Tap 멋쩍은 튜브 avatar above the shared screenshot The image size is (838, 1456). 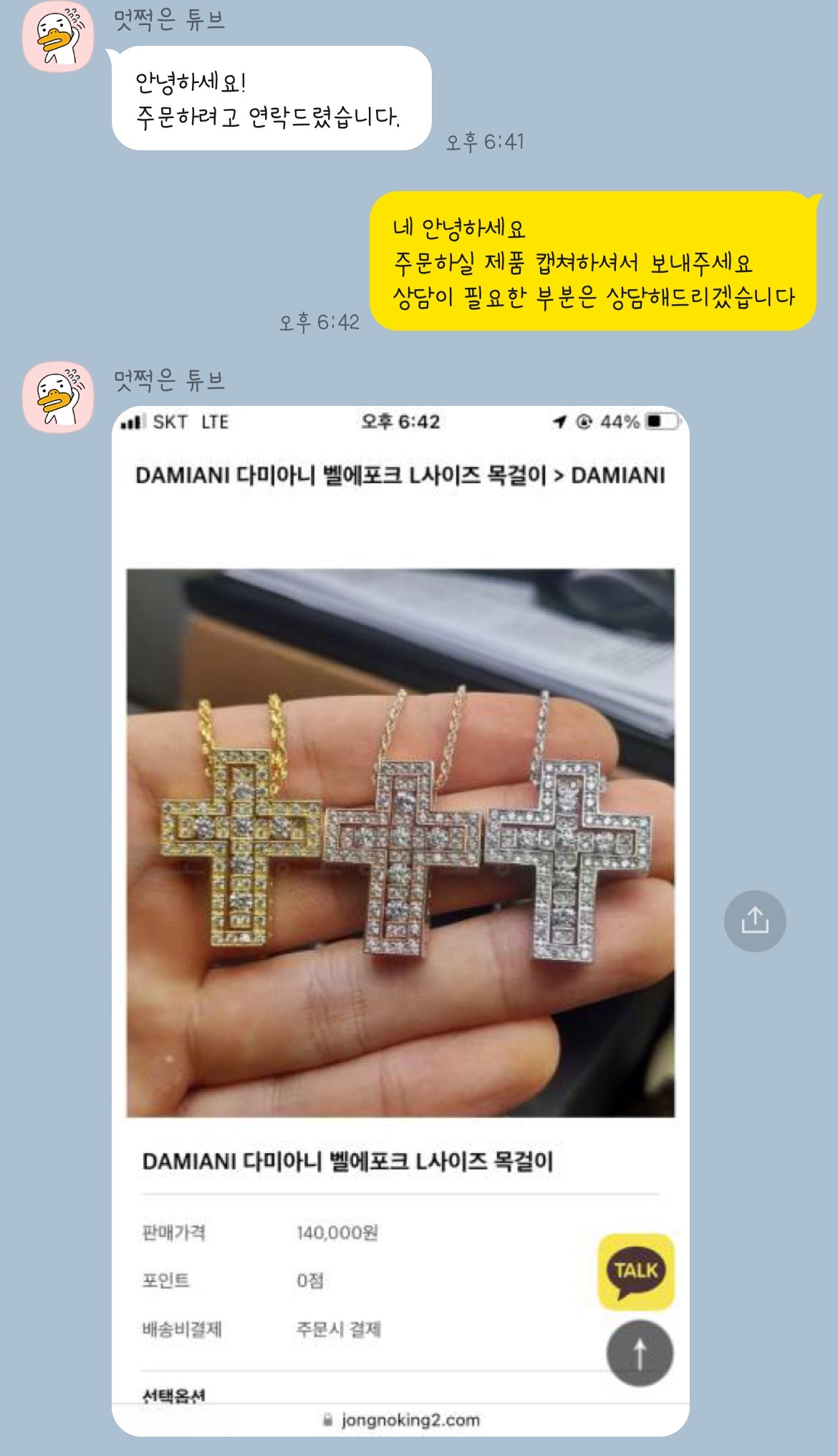tap(59, 397)
